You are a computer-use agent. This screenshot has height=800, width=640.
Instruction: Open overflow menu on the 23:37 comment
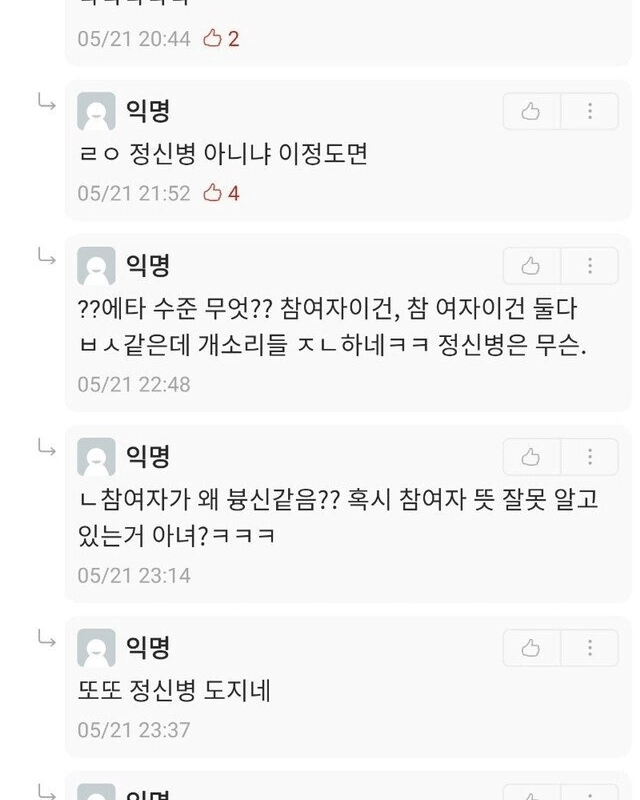590,648
